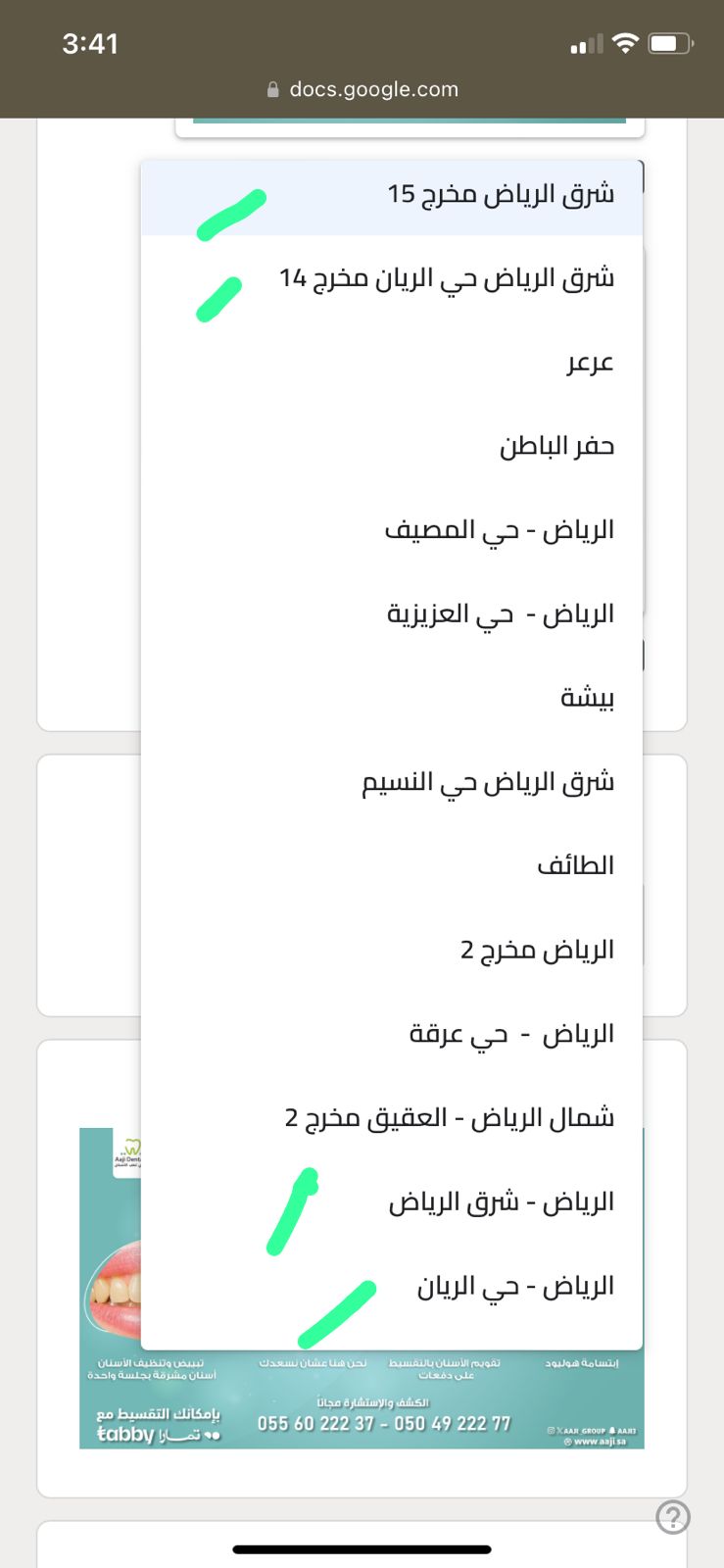Choose الرياض - حي الريان
The height and width of the screenshot is (1568, 724).
[515, 1286]
